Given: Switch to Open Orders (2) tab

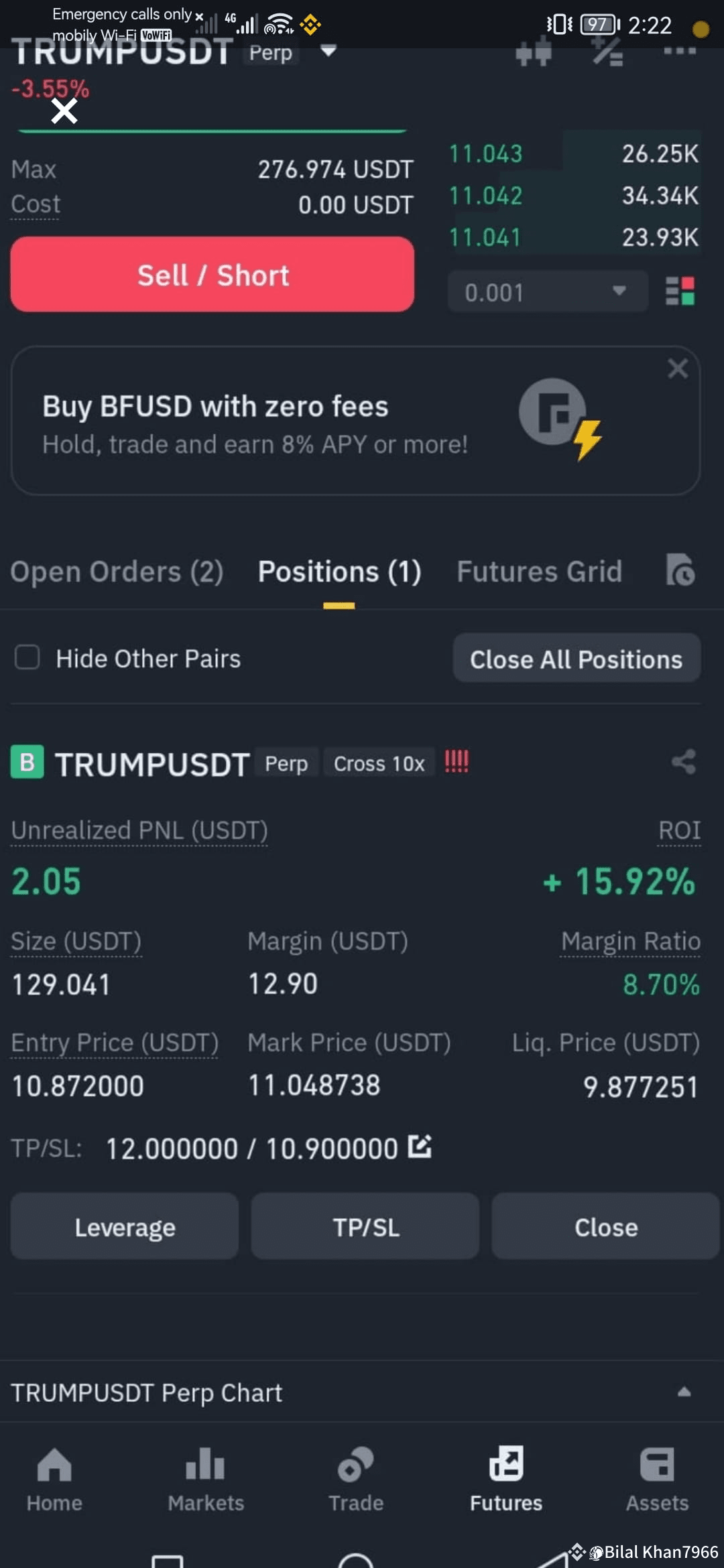Looking at the screenshot, I should pos(117,572).
